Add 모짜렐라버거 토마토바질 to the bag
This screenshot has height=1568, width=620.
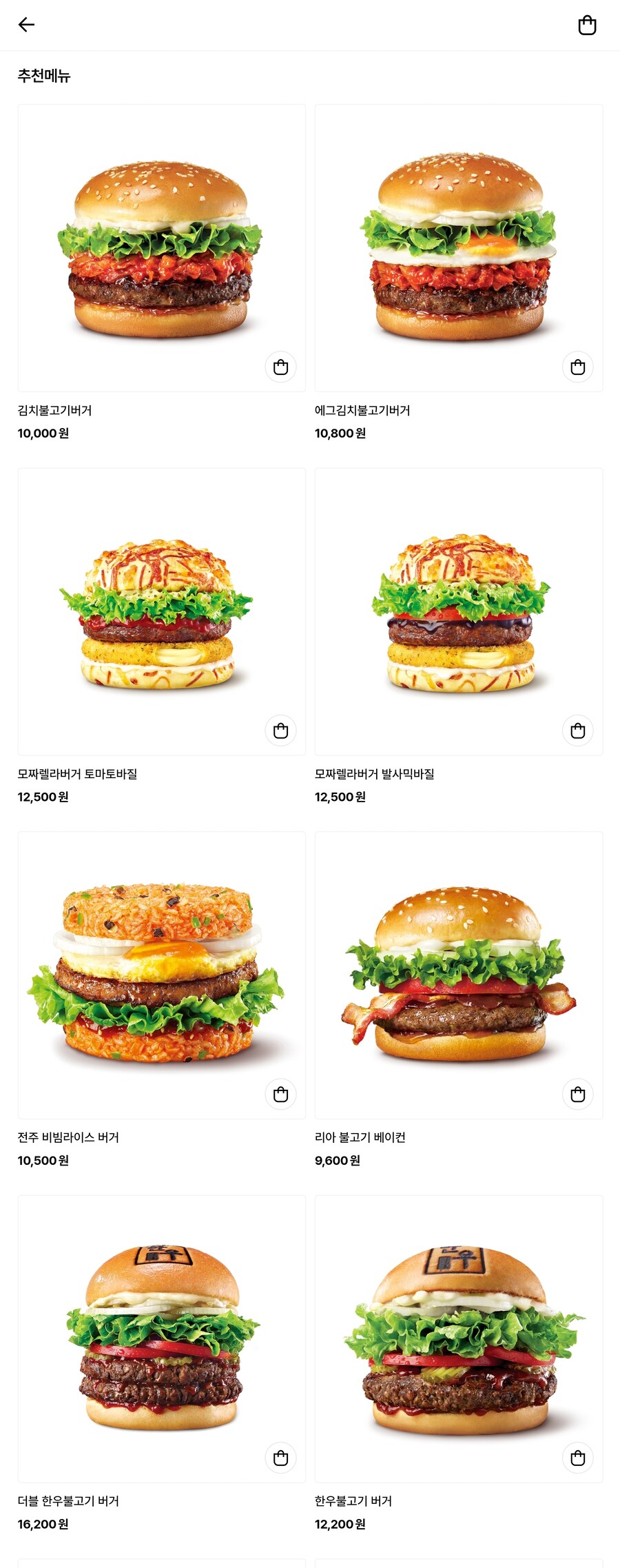(280, 730)
